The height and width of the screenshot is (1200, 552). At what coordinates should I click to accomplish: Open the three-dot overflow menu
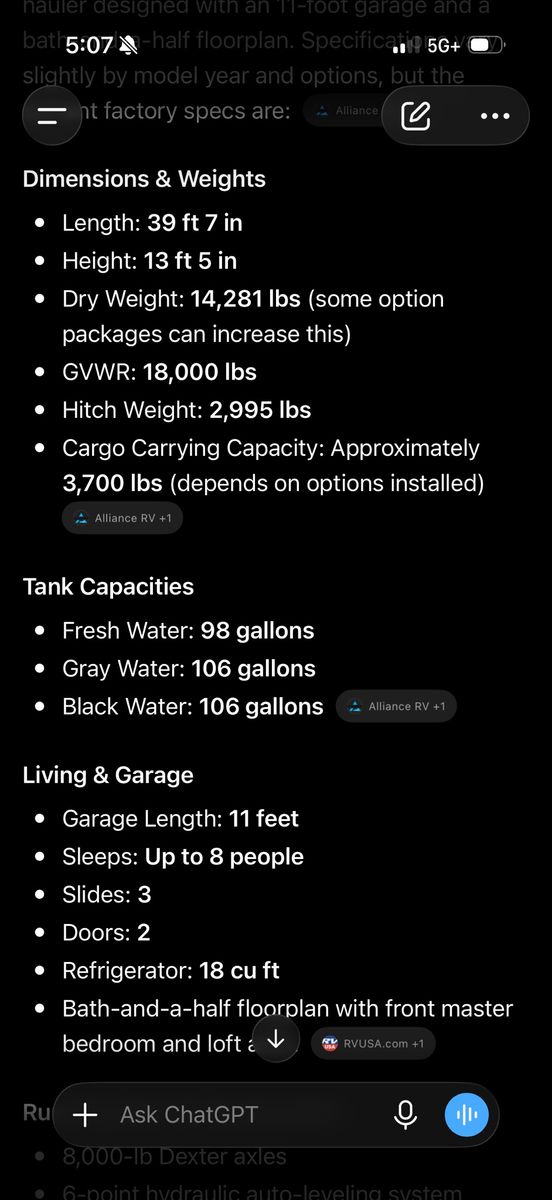(x=495, y=116)
